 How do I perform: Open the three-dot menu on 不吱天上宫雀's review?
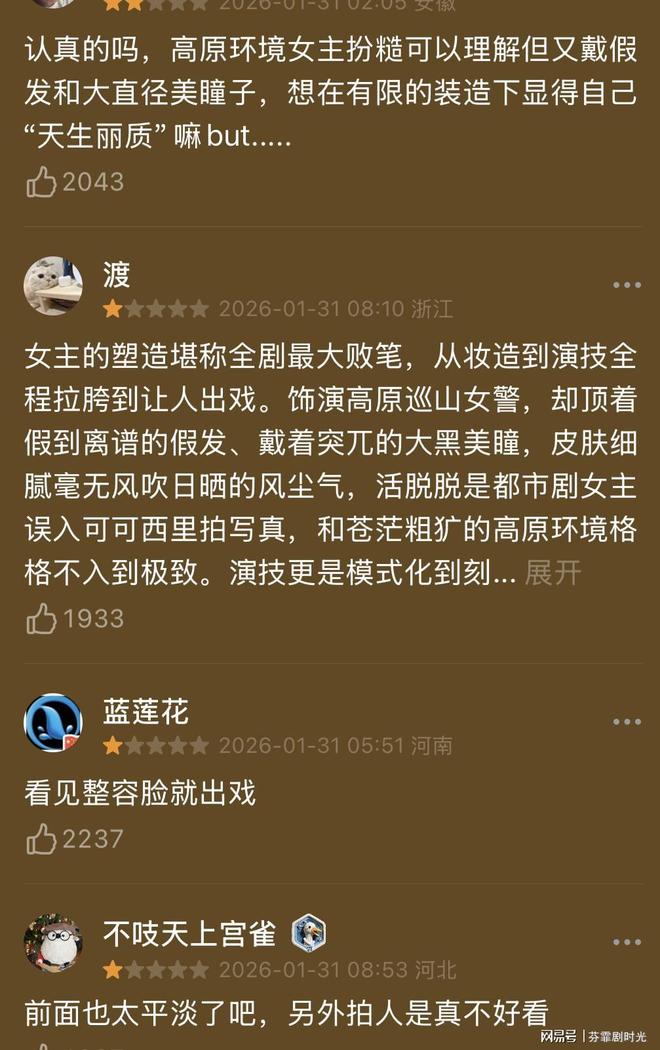point(627,942)
